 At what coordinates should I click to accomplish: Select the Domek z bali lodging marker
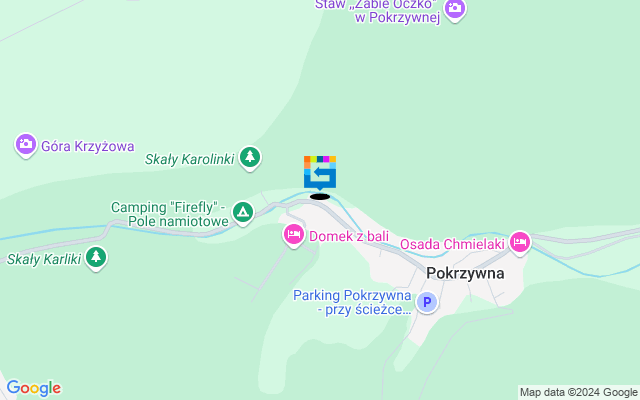[293, 235]
